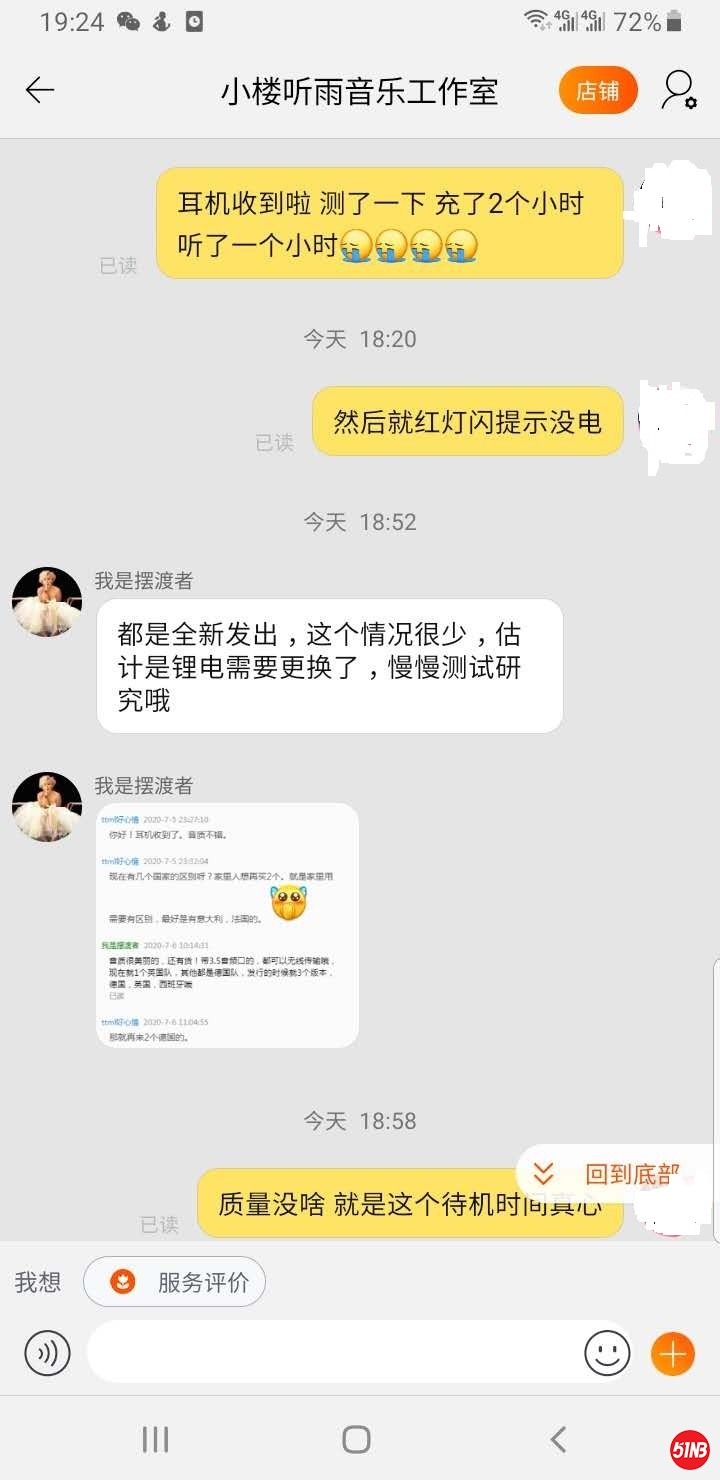Open the 店铺 shop button
720x1480 pixels.
point(597,91)
